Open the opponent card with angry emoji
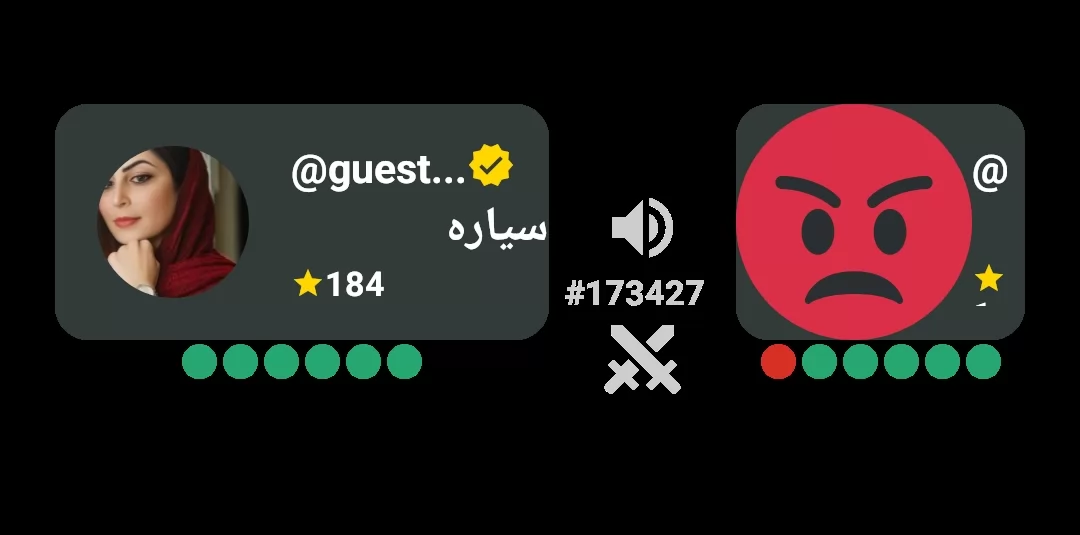The height and width of the screenshot is (535, 1080). pyautogui.click(x=880, y=222)
